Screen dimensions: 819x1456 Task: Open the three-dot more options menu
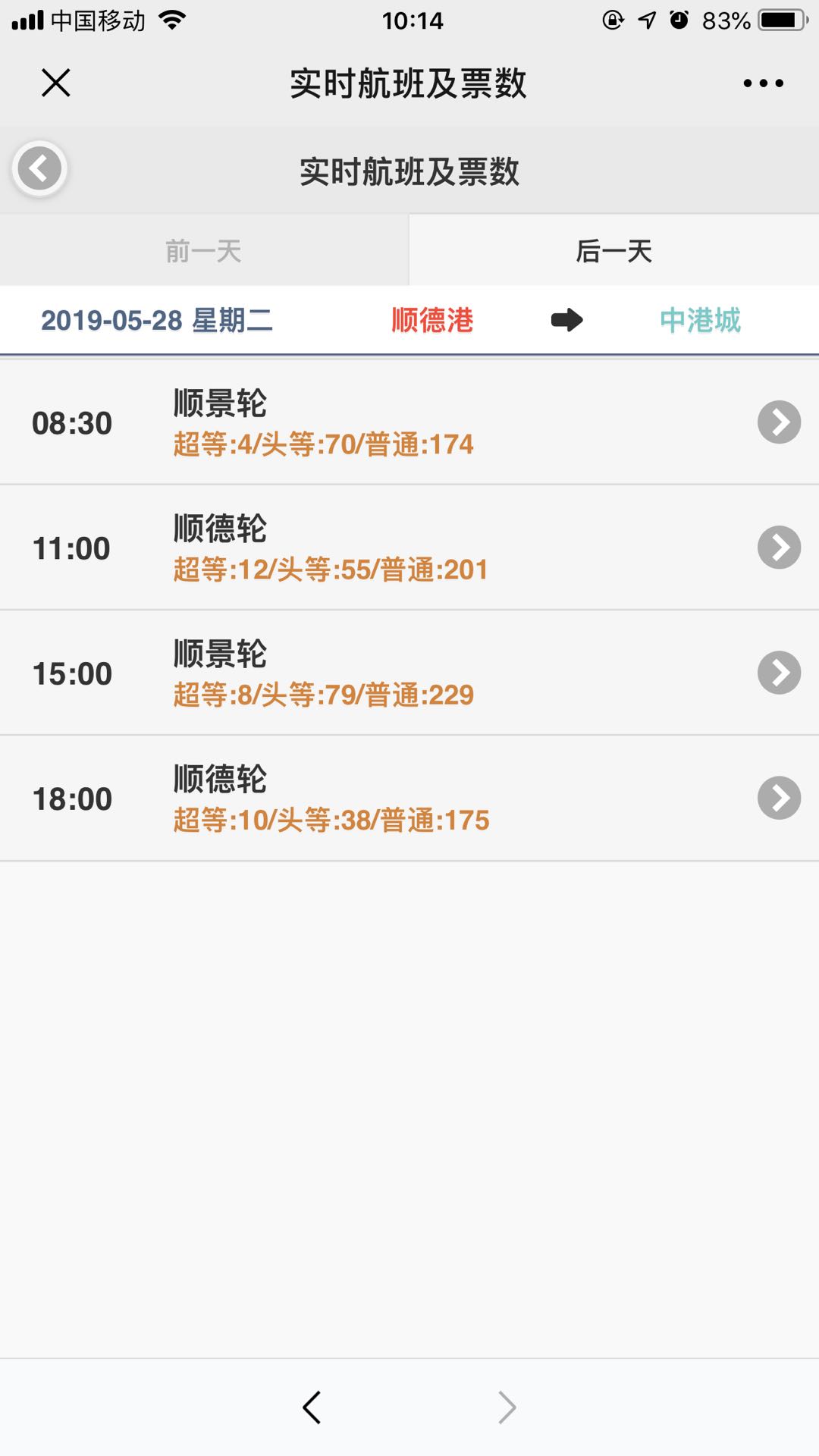(x=763, y=83)
